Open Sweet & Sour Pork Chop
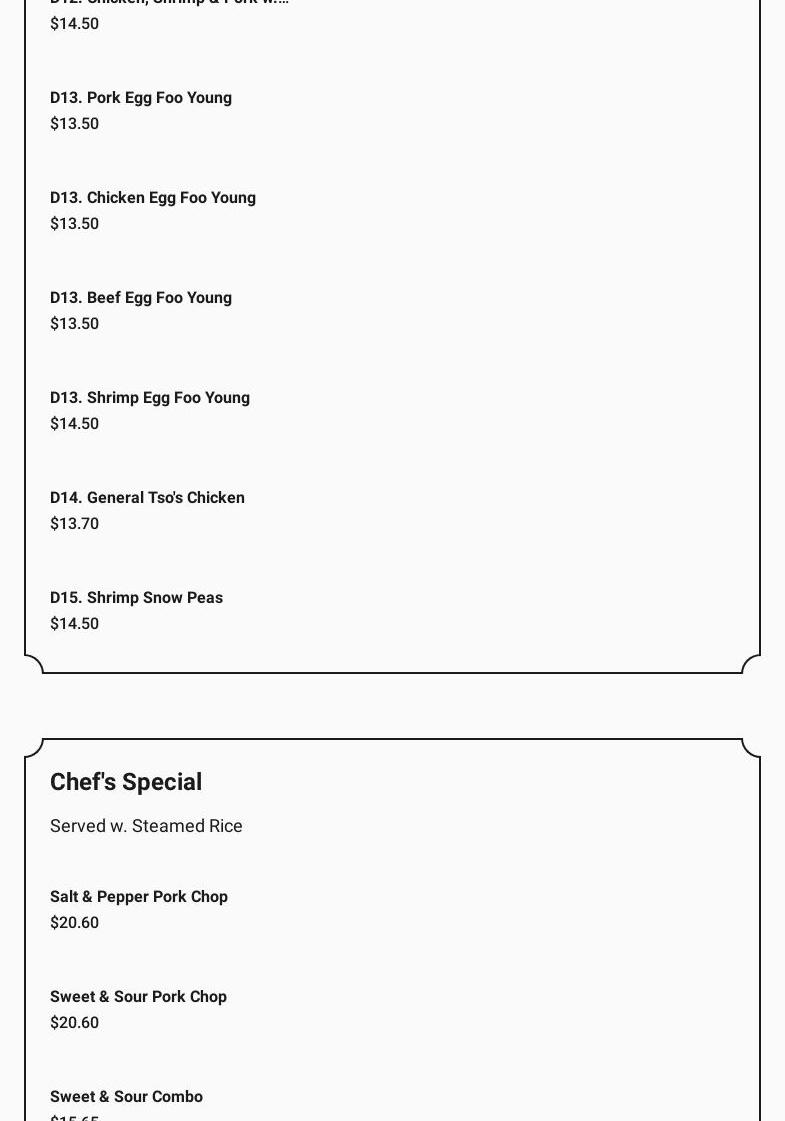 tap(139, 997)
